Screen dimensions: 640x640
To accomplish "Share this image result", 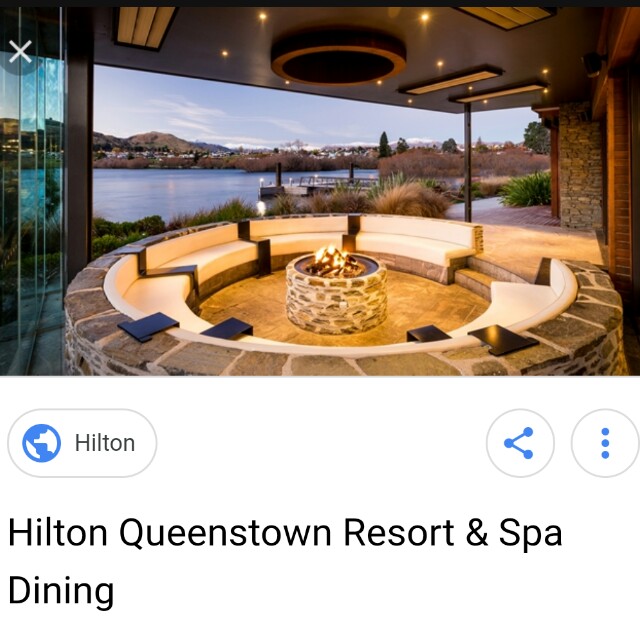I will (x=519, y=443).
